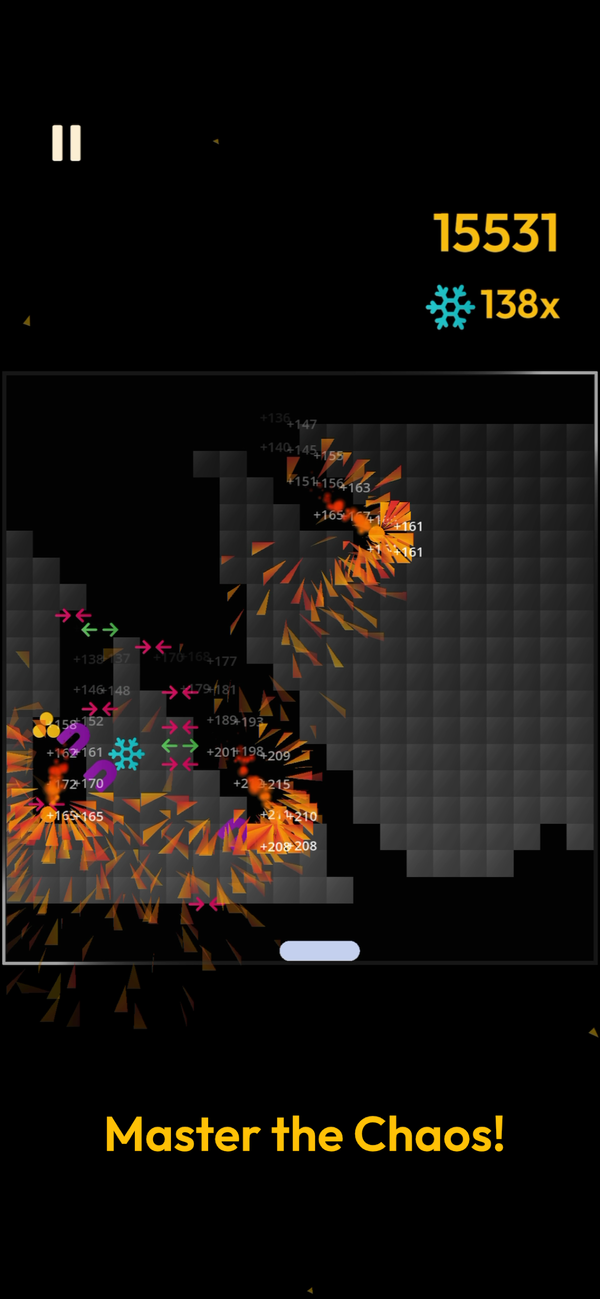Pause the game
The width and height of the screenshot is (600, 1299).
click(66, 143)
